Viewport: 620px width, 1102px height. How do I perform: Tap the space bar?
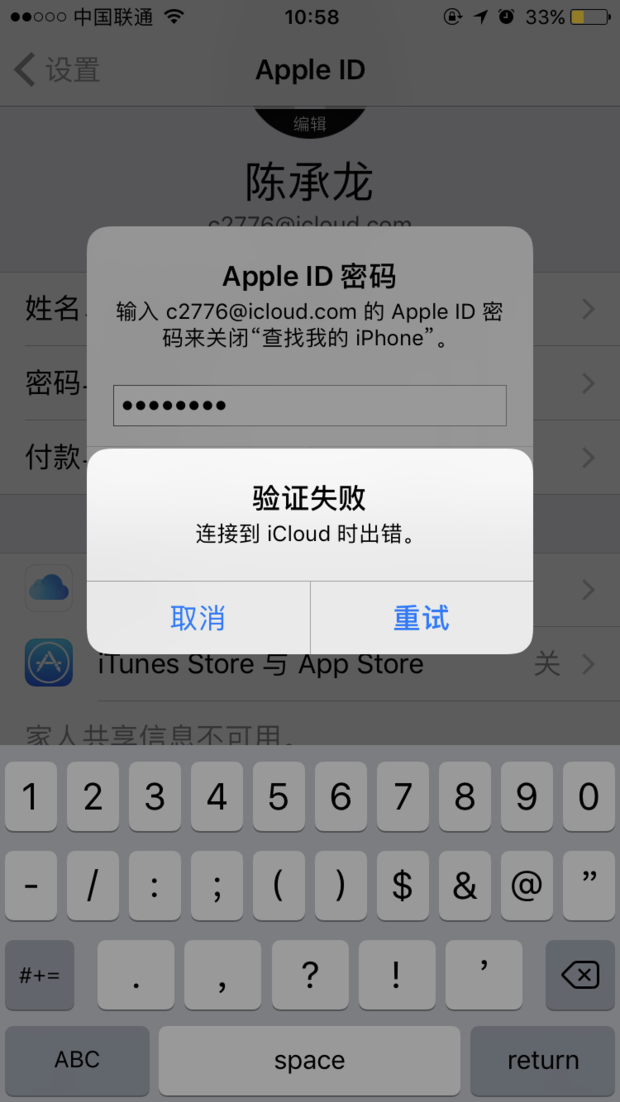[309, 1061]
